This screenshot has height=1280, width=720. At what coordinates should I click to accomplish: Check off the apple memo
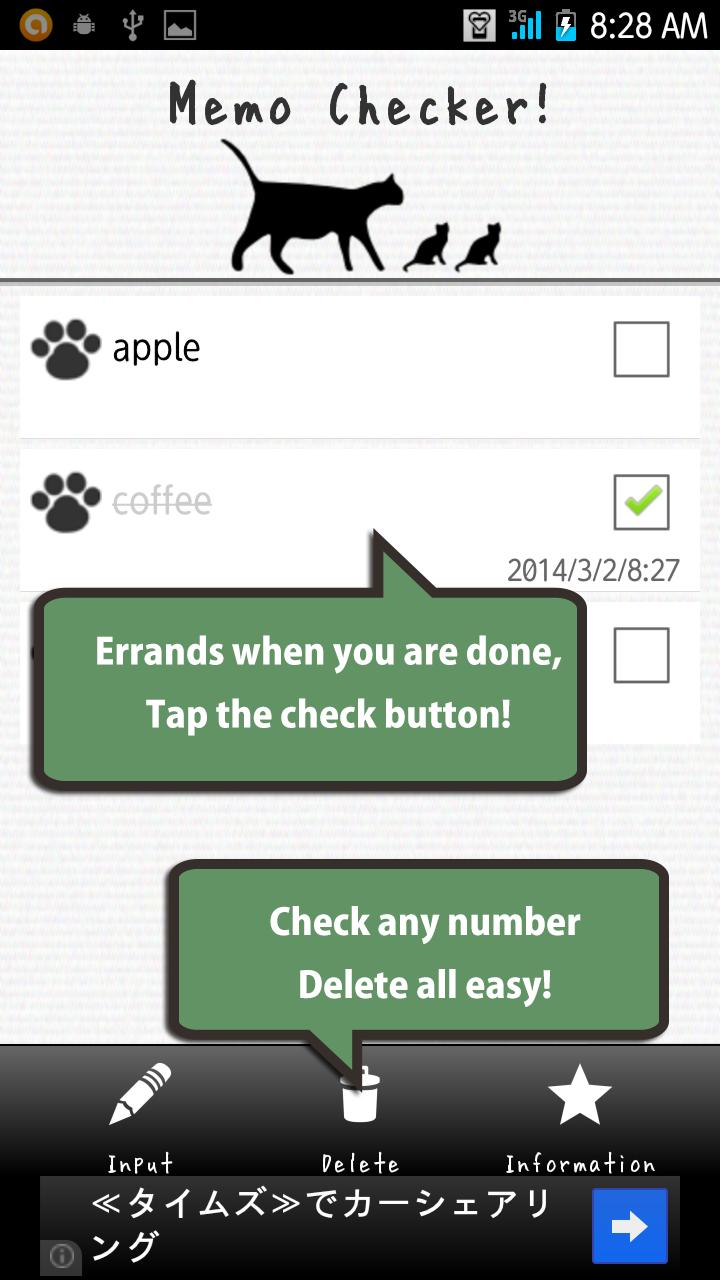(x=641, y=349)
